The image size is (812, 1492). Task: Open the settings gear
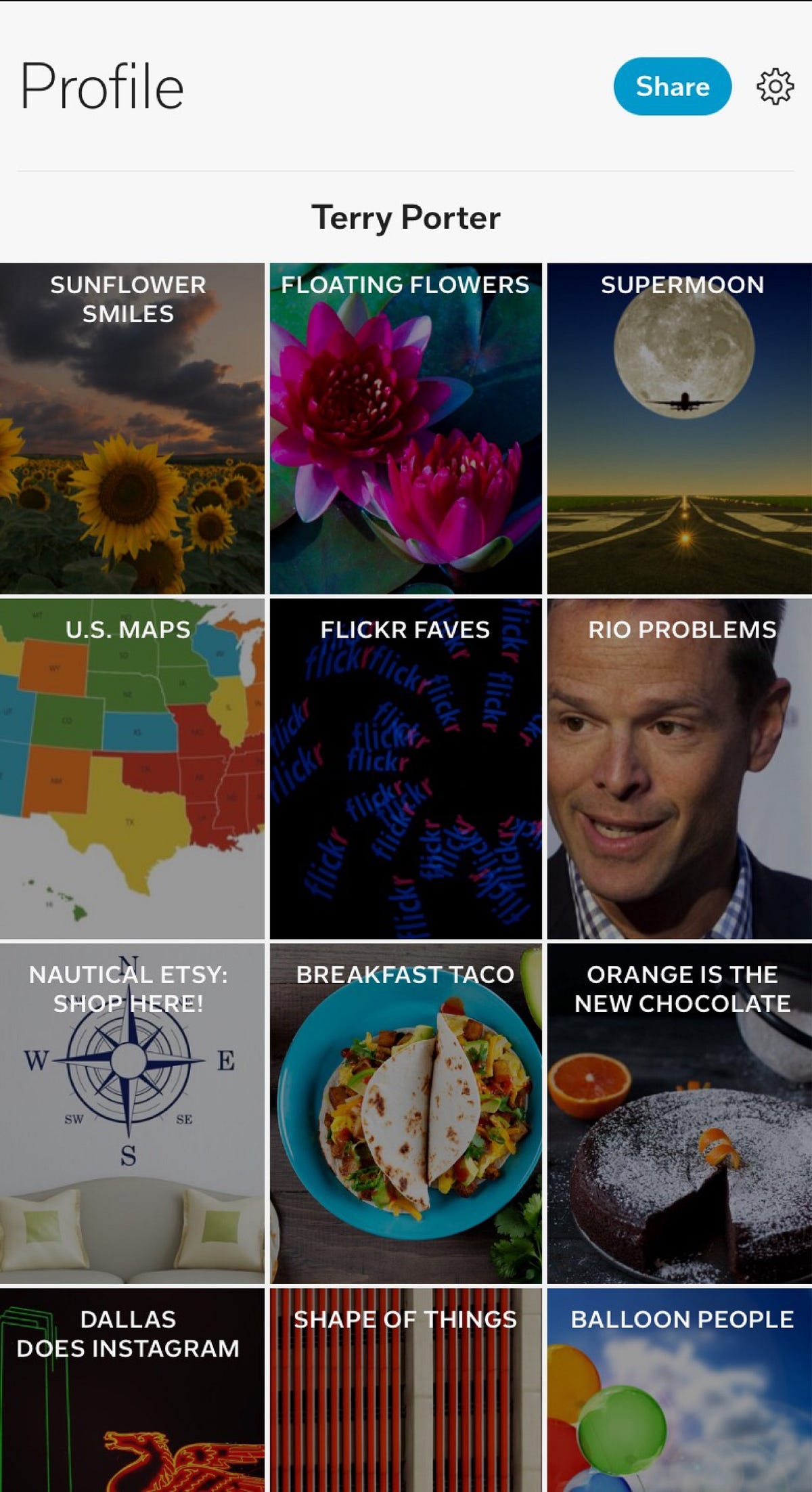point(775,87)
